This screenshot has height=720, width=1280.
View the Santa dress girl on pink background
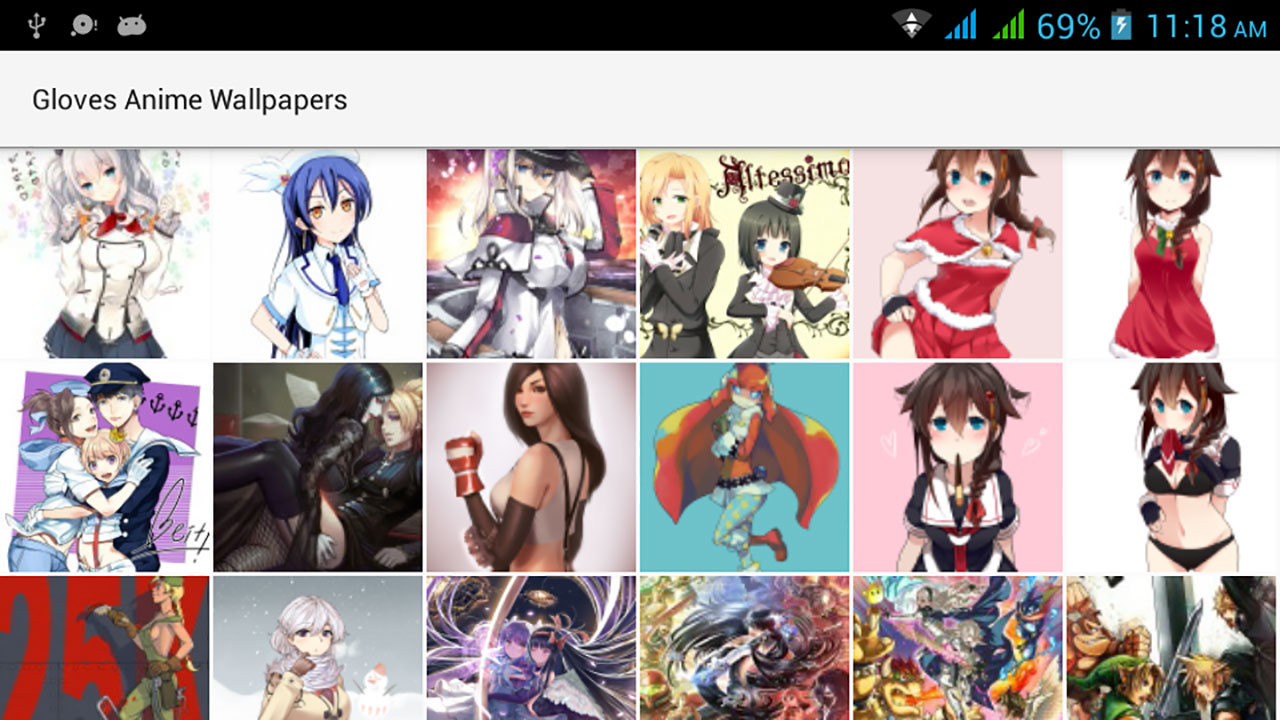(957, 253)
